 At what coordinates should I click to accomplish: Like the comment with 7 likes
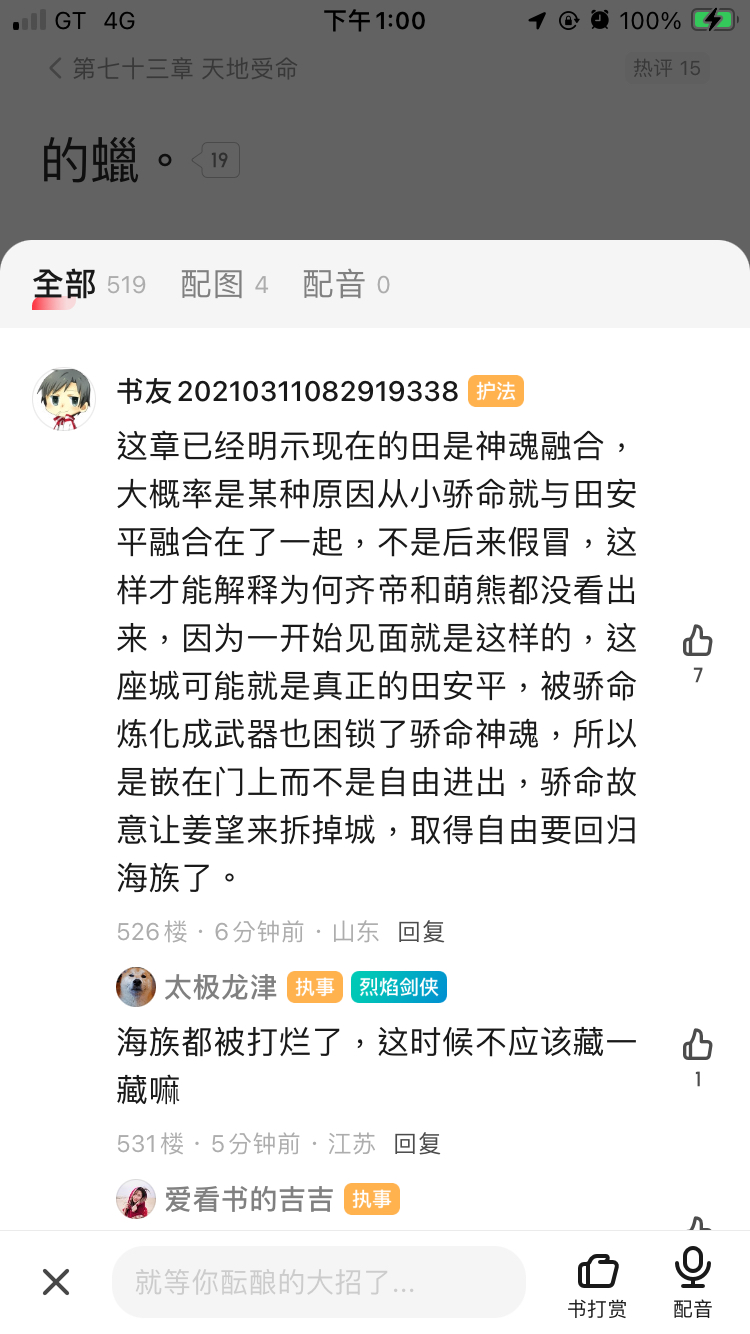pos(697,642)
